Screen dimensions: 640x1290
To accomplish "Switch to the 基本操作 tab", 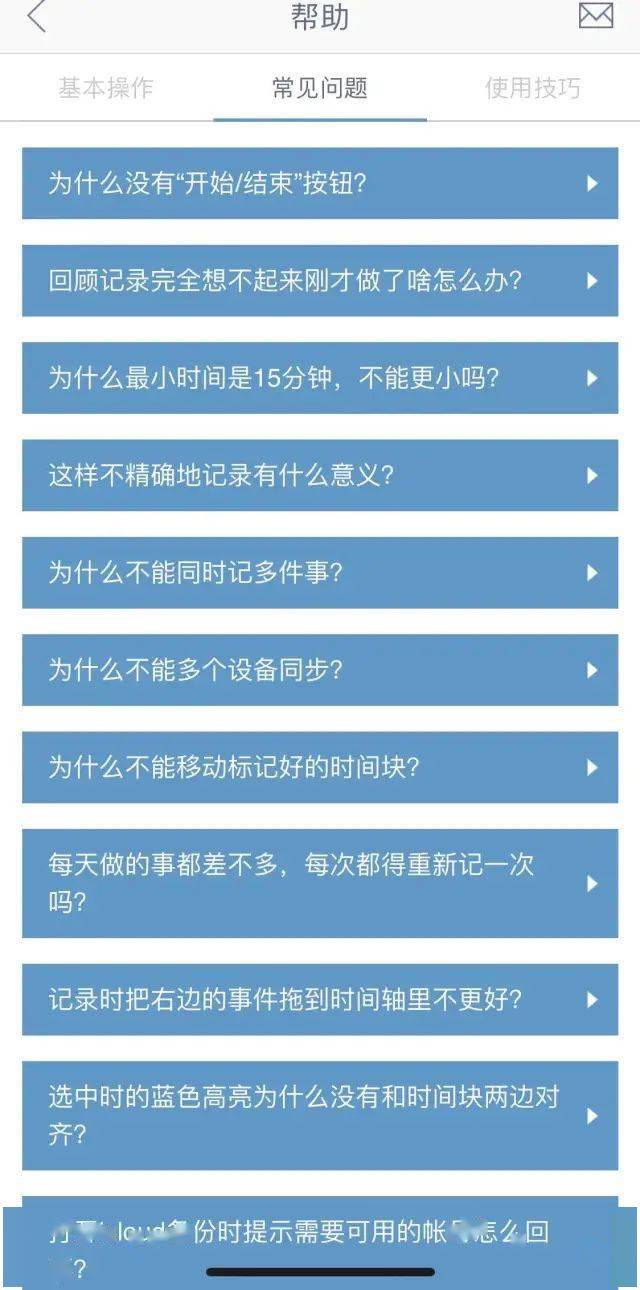I will 106,88.
